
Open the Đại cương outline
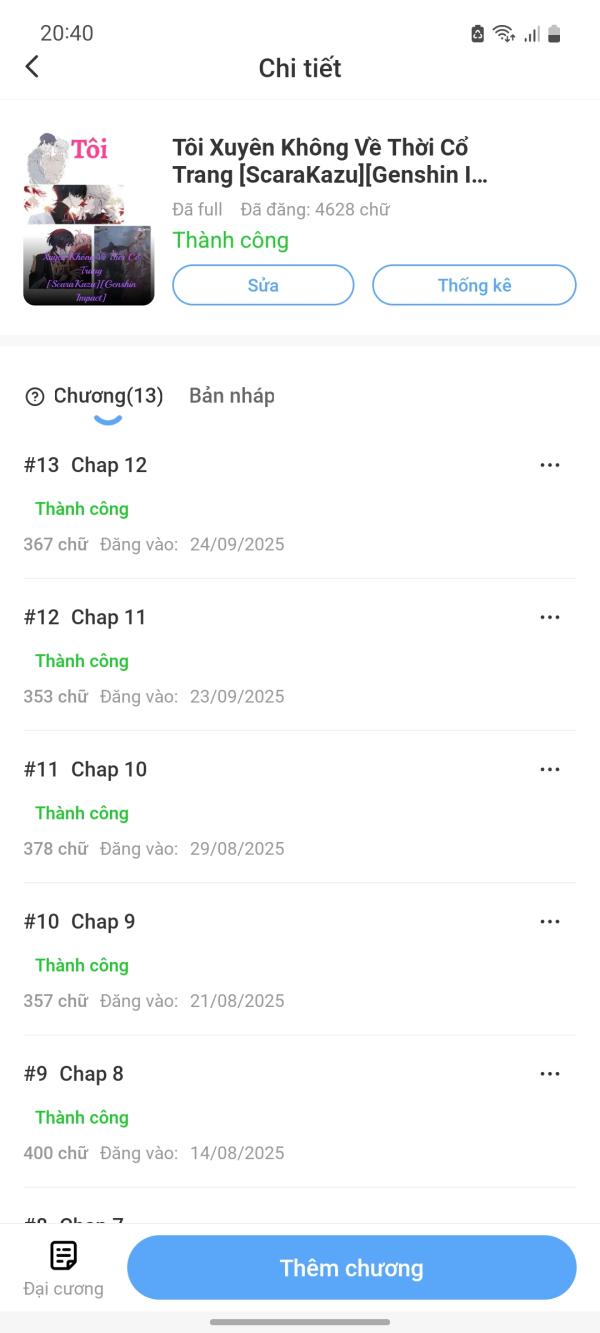pyautogui.click(x=63, y=1268)
